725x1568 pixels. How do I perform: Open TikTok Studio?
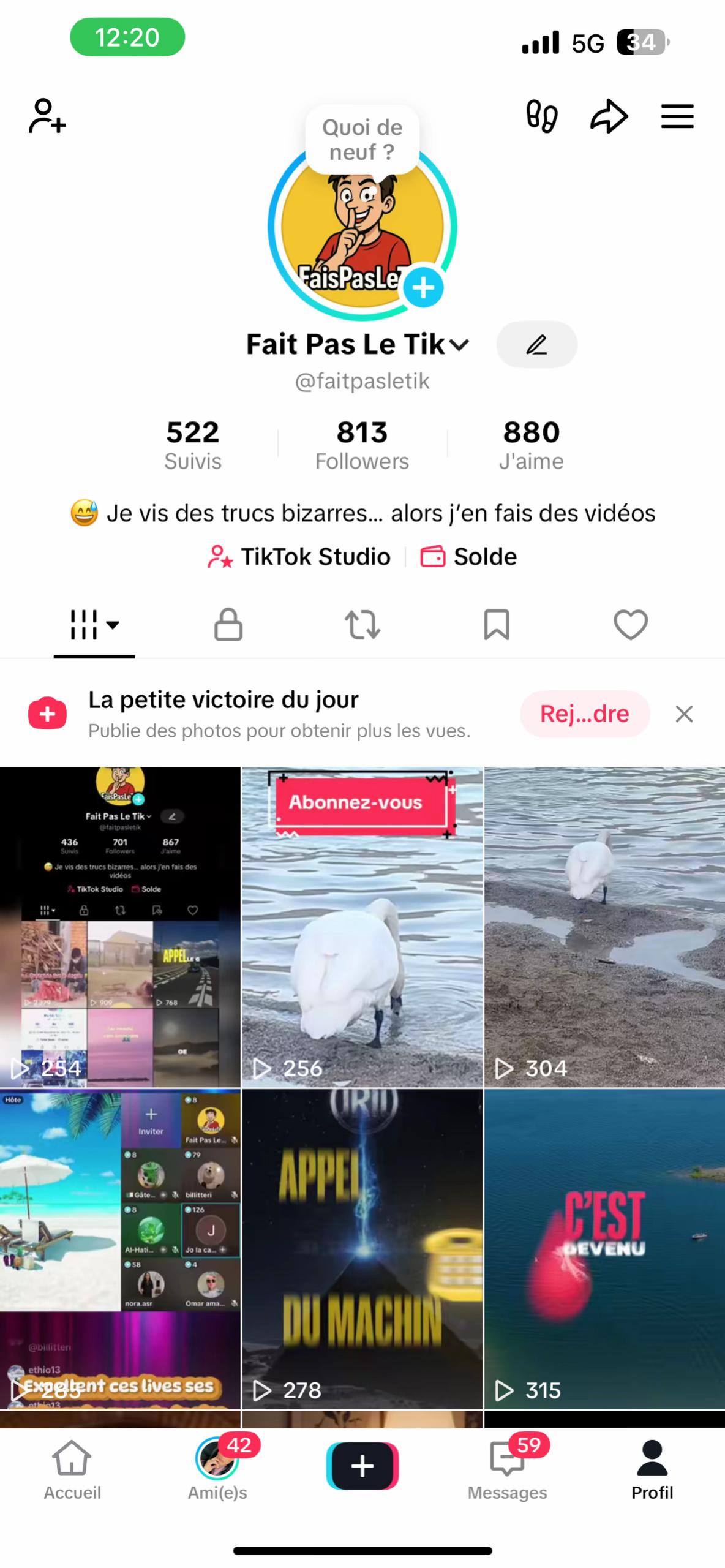[x=300, y=557]
